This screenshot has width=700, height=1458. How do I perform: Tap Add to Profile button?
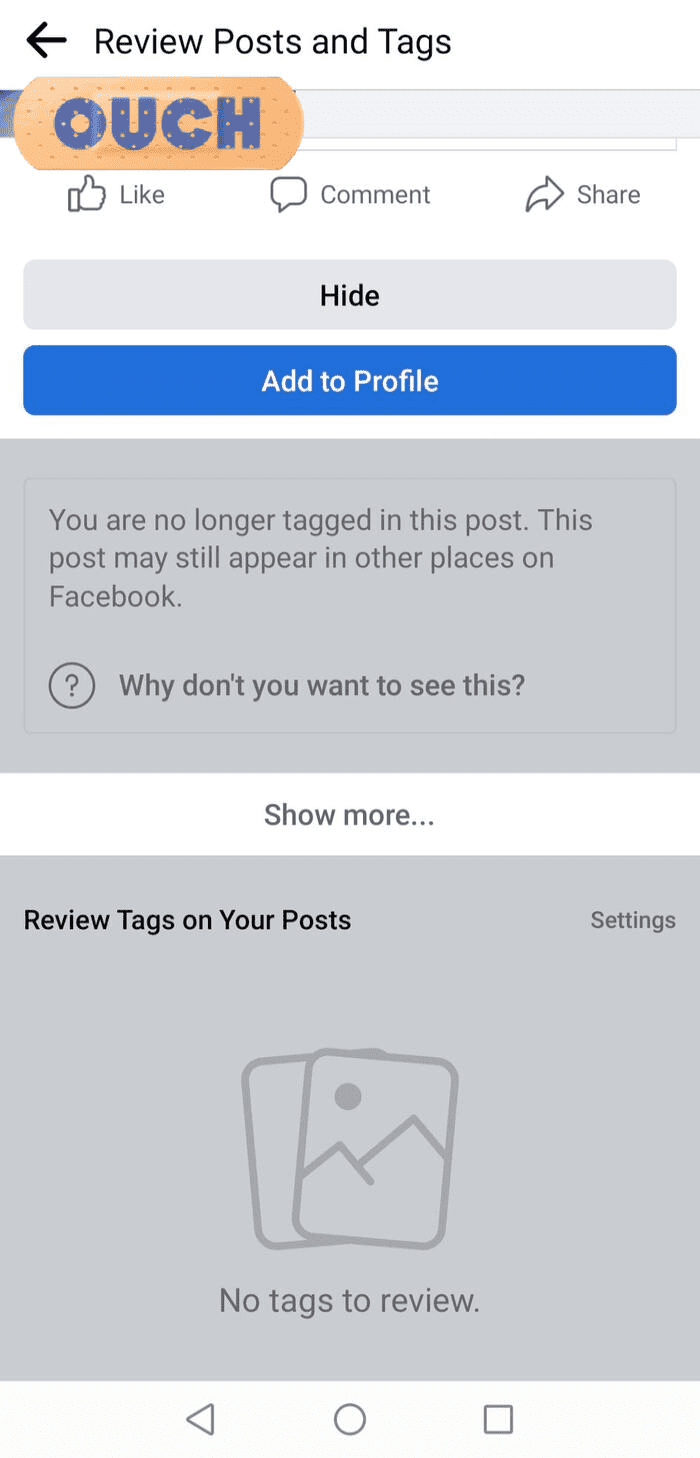[x=350, y=381]
